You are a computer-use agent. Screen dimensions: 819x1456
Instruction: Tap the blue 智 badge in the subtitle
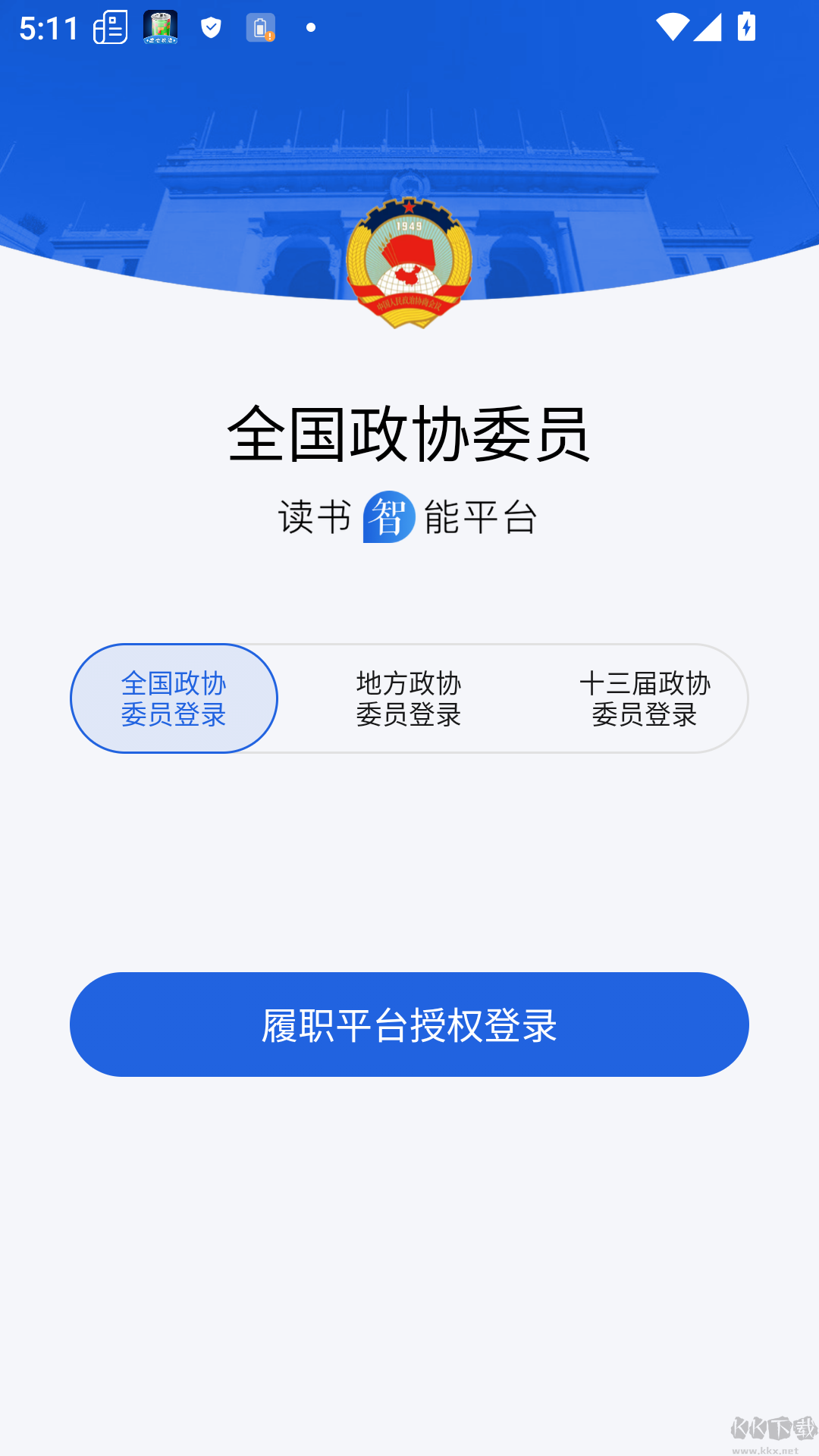click(x=388, y=517)
